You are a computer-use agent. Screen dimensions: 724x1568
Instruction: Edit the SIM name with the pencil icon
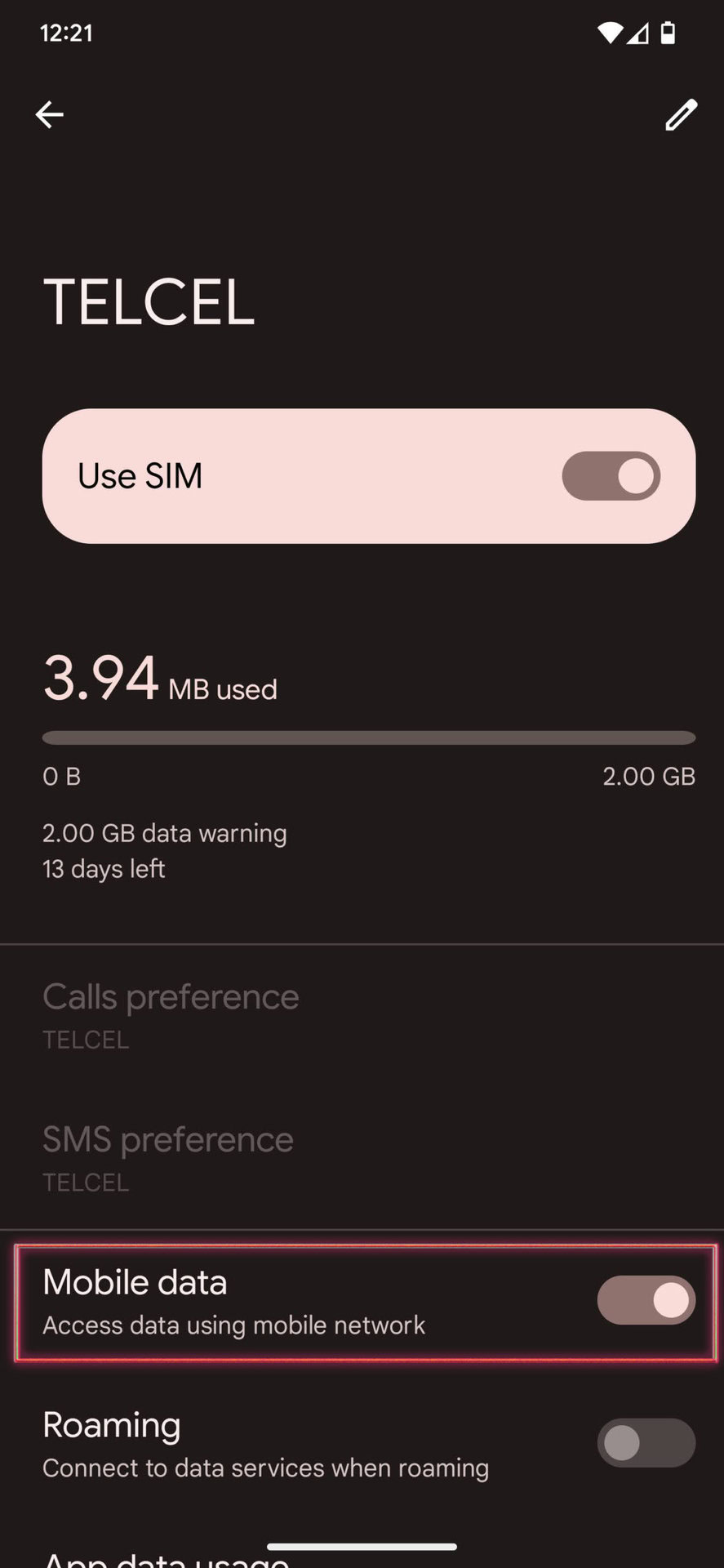pyautogui.click(x=681, y=115)
